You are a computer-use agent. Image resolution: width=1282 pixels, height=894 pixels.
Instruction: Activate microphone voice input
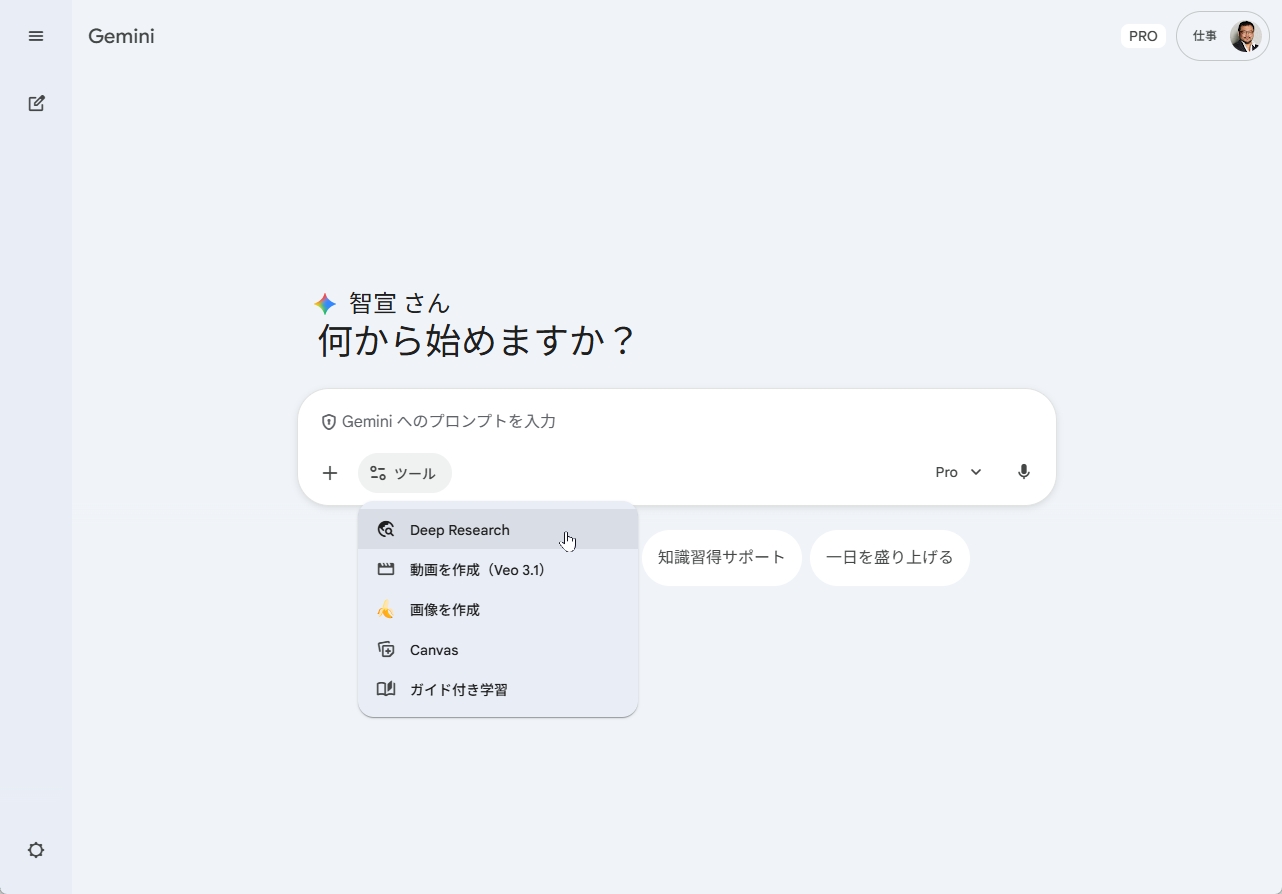(1023, 472)
